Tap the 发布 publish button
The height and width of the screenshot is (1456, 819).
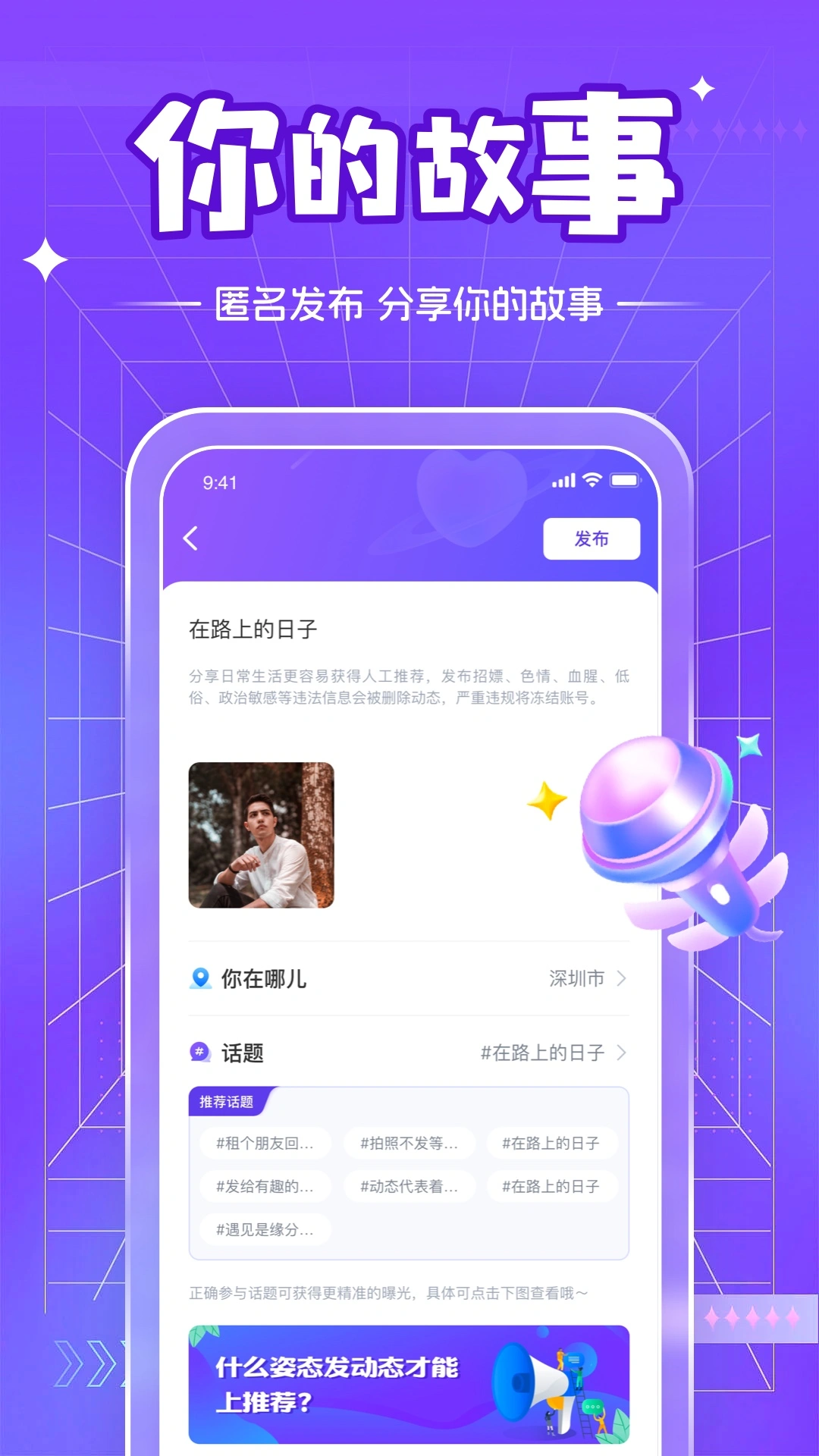591,538
